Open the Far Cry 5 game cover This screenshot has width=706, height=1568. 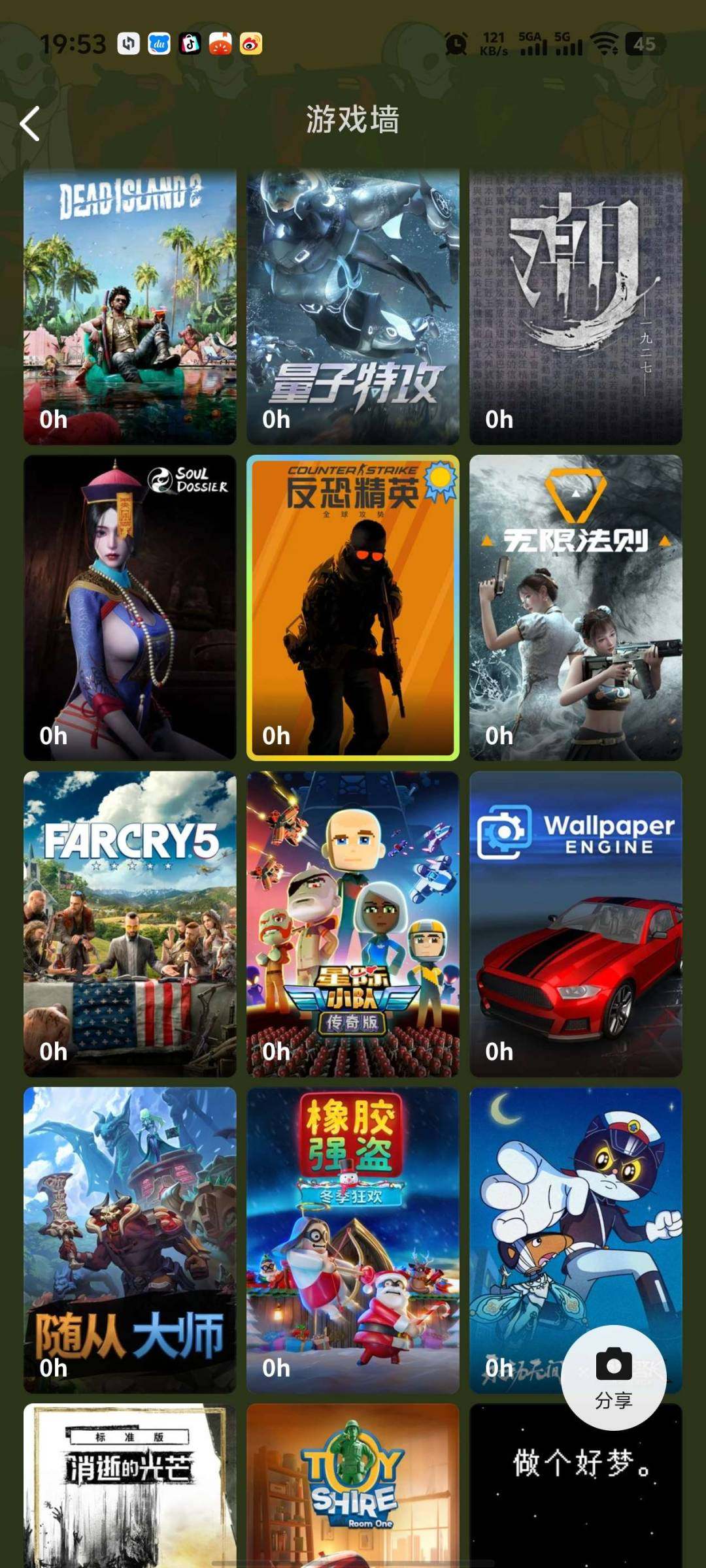point(129,921)
